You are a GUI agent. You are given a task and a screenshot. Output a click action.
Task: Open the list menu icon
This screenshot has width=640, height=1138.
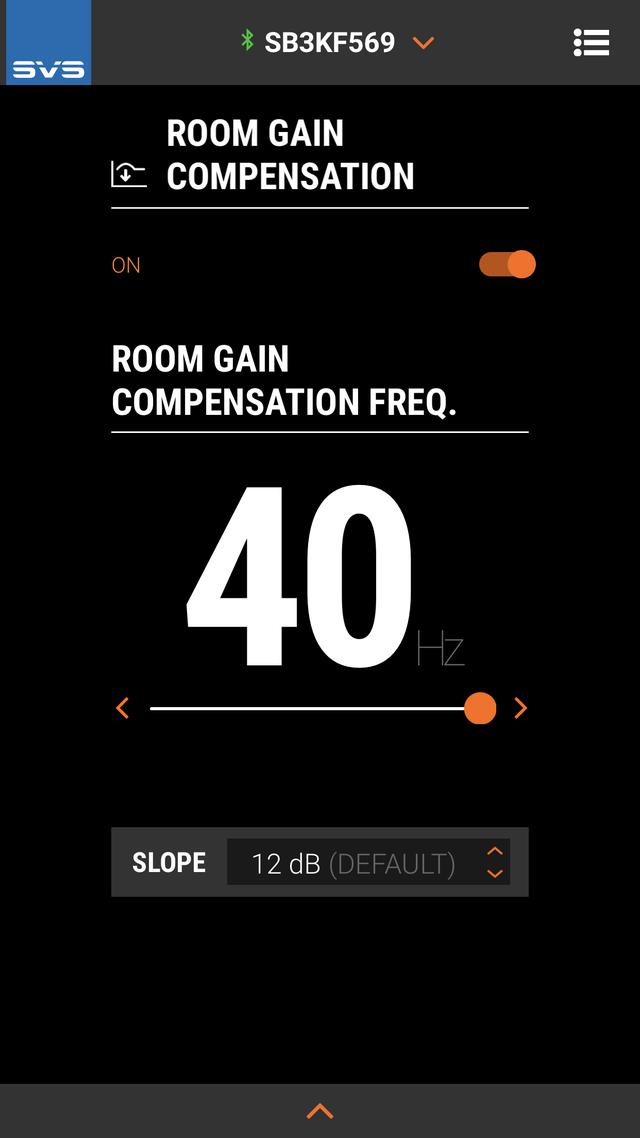click(x=591, y=42)
